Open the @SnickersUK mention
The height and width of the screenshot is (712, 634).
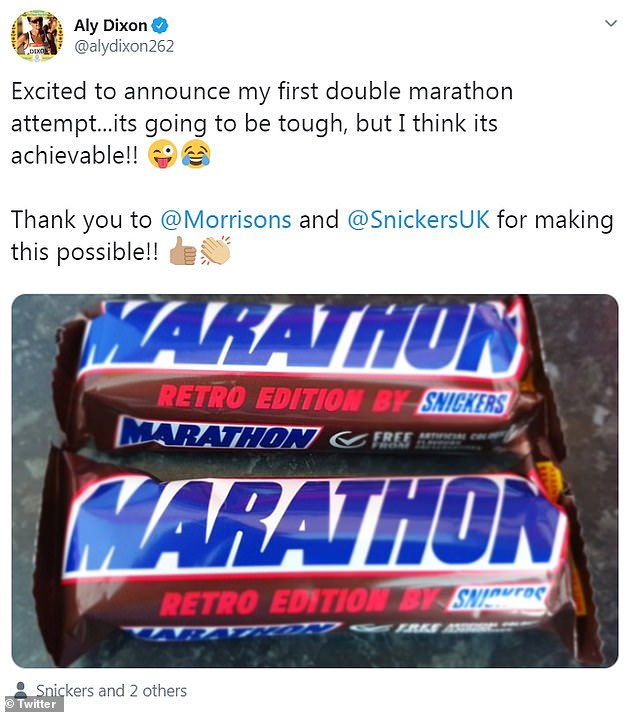pos(418,219)
